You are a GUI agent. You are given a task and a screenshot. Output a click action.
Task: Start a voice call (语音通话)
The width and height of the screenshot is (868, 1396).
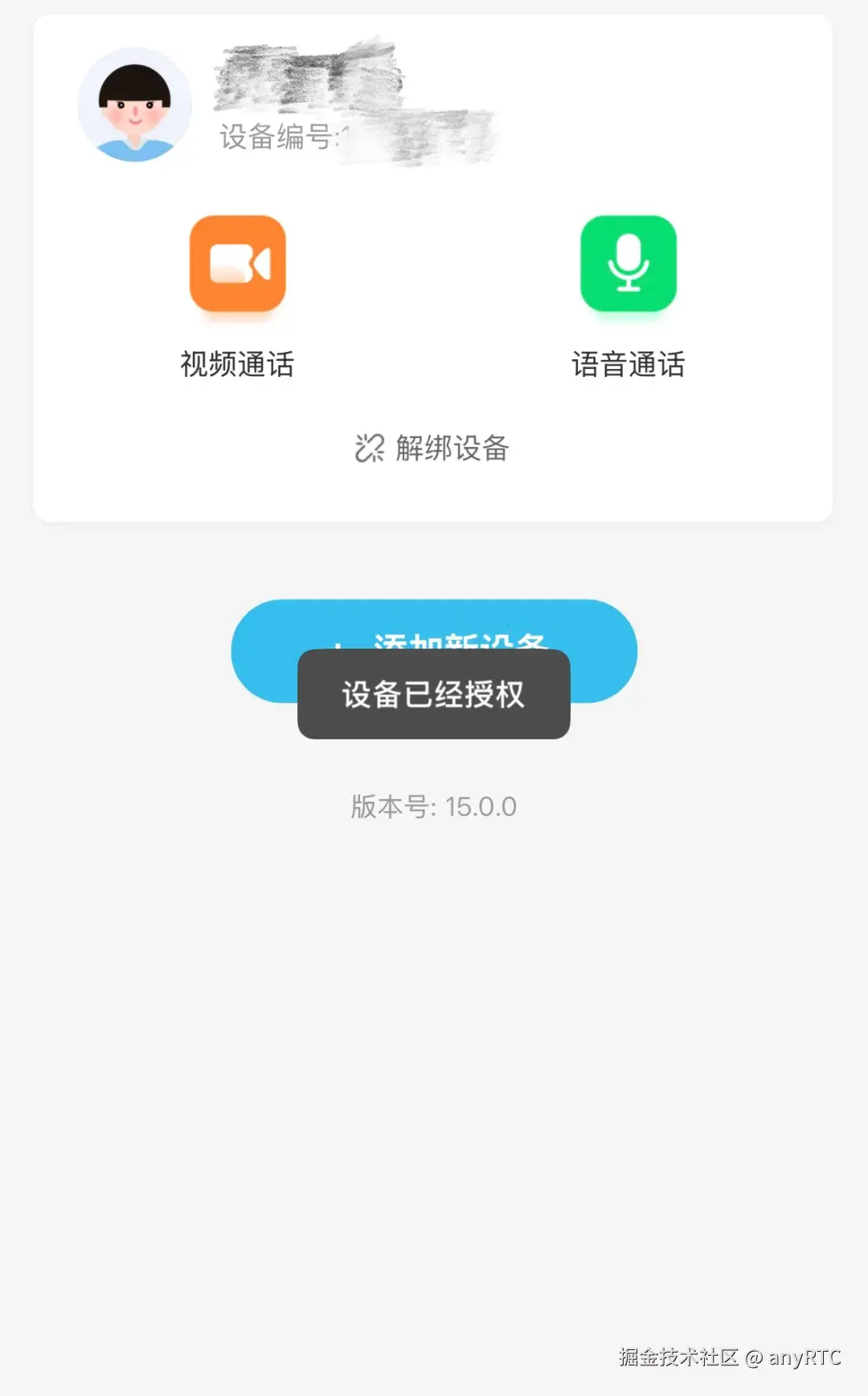tap(628, 264)
